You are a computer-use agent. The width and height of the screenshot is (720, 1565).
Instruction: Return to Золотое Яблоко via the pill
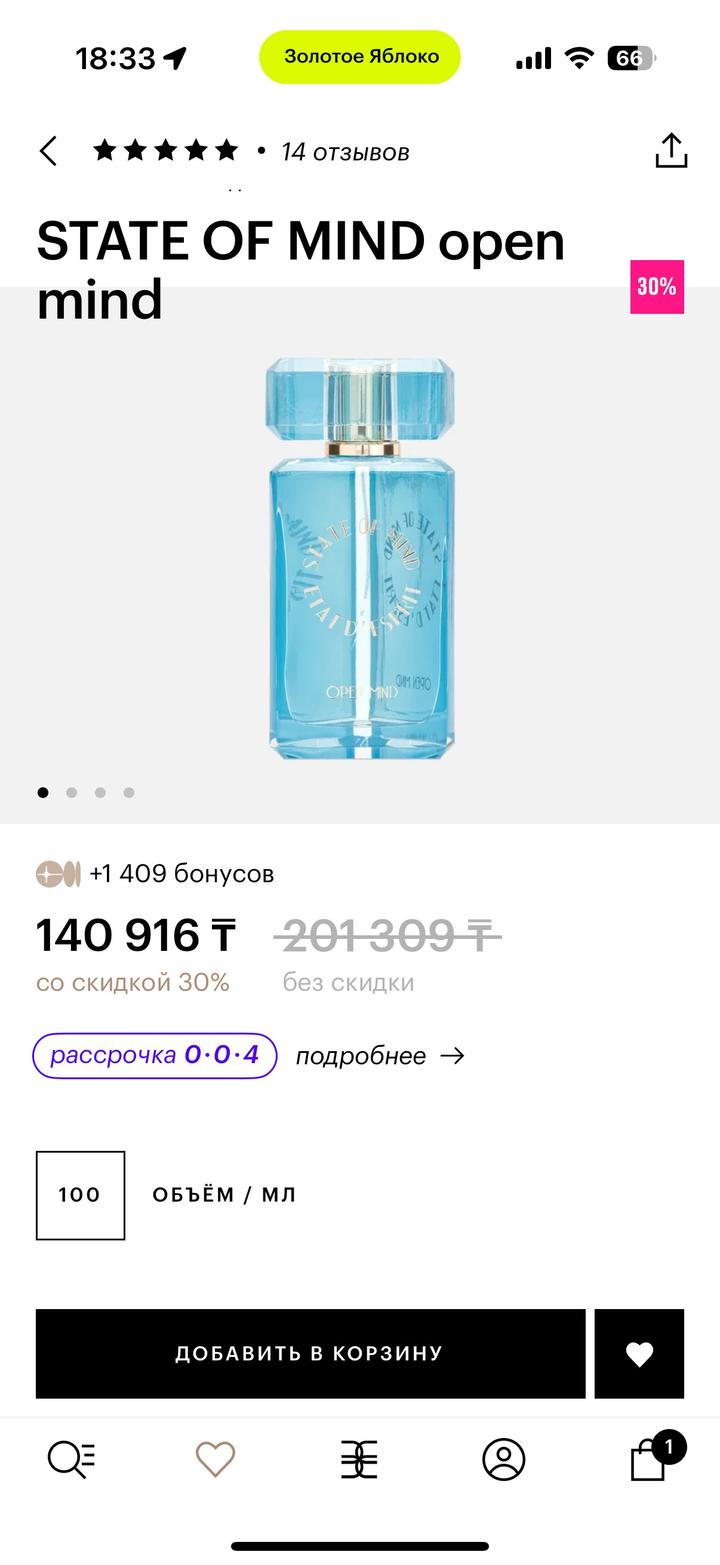click(x=360, y=57)
